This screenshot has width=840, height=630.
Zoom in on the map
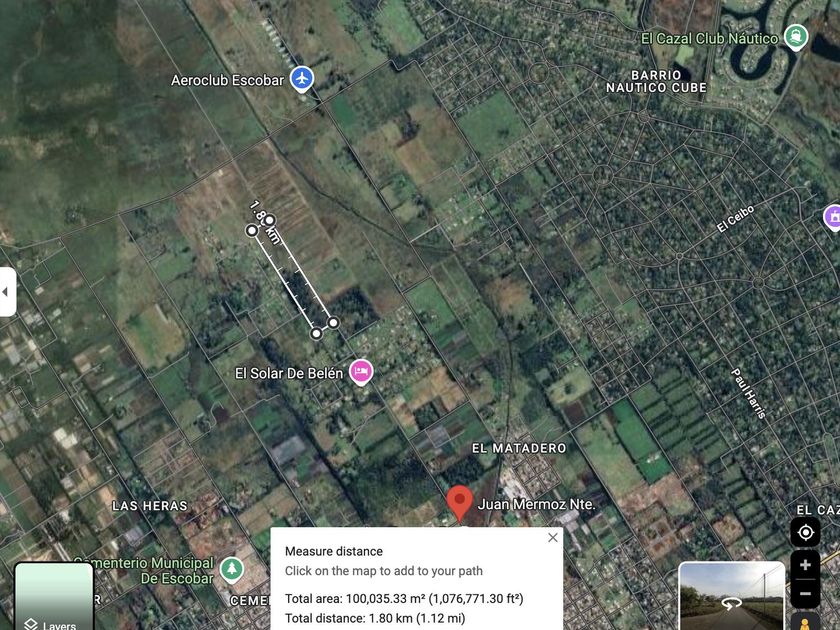click(x=805, y=565)
